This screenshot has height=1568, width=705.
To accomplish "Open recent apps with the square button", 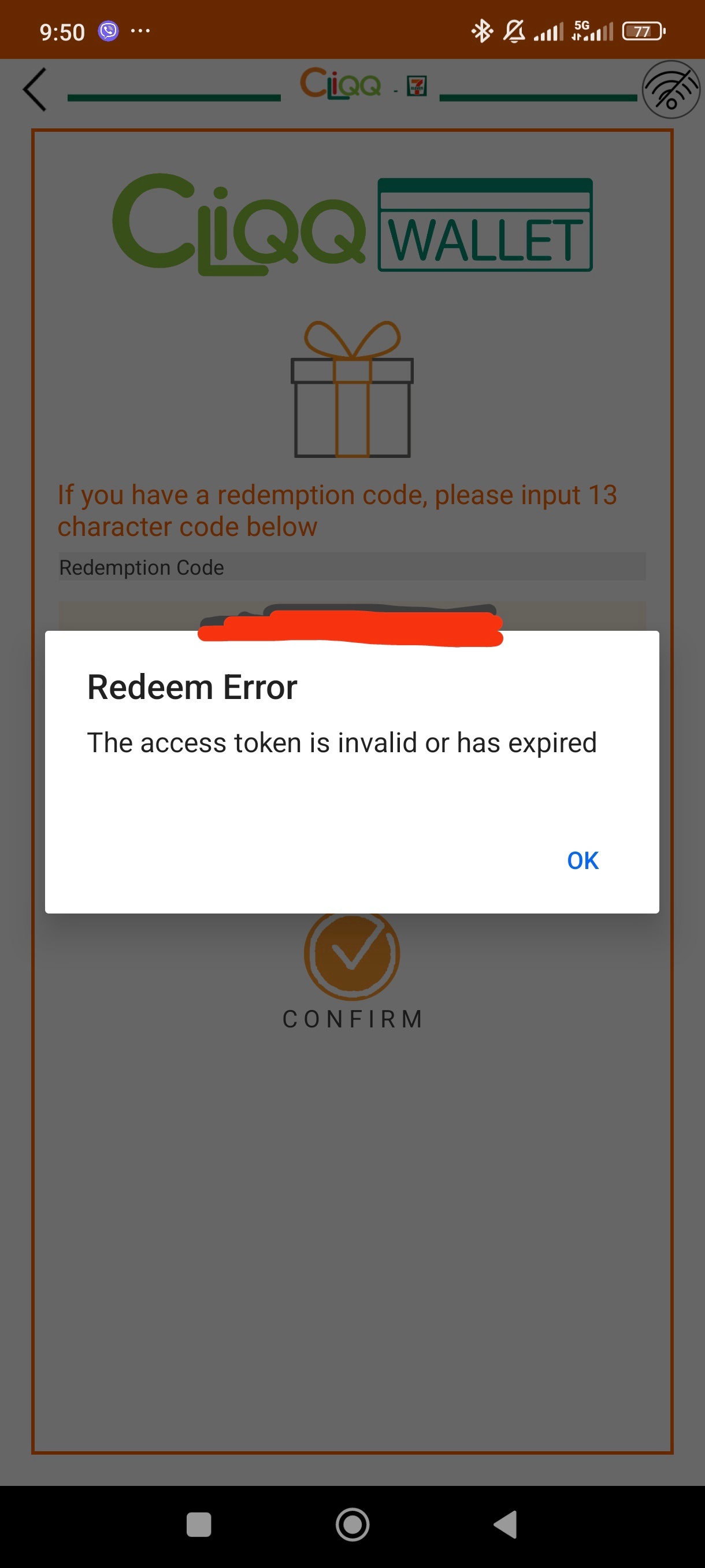I will pyautogui.click(x=199, y=1525).
